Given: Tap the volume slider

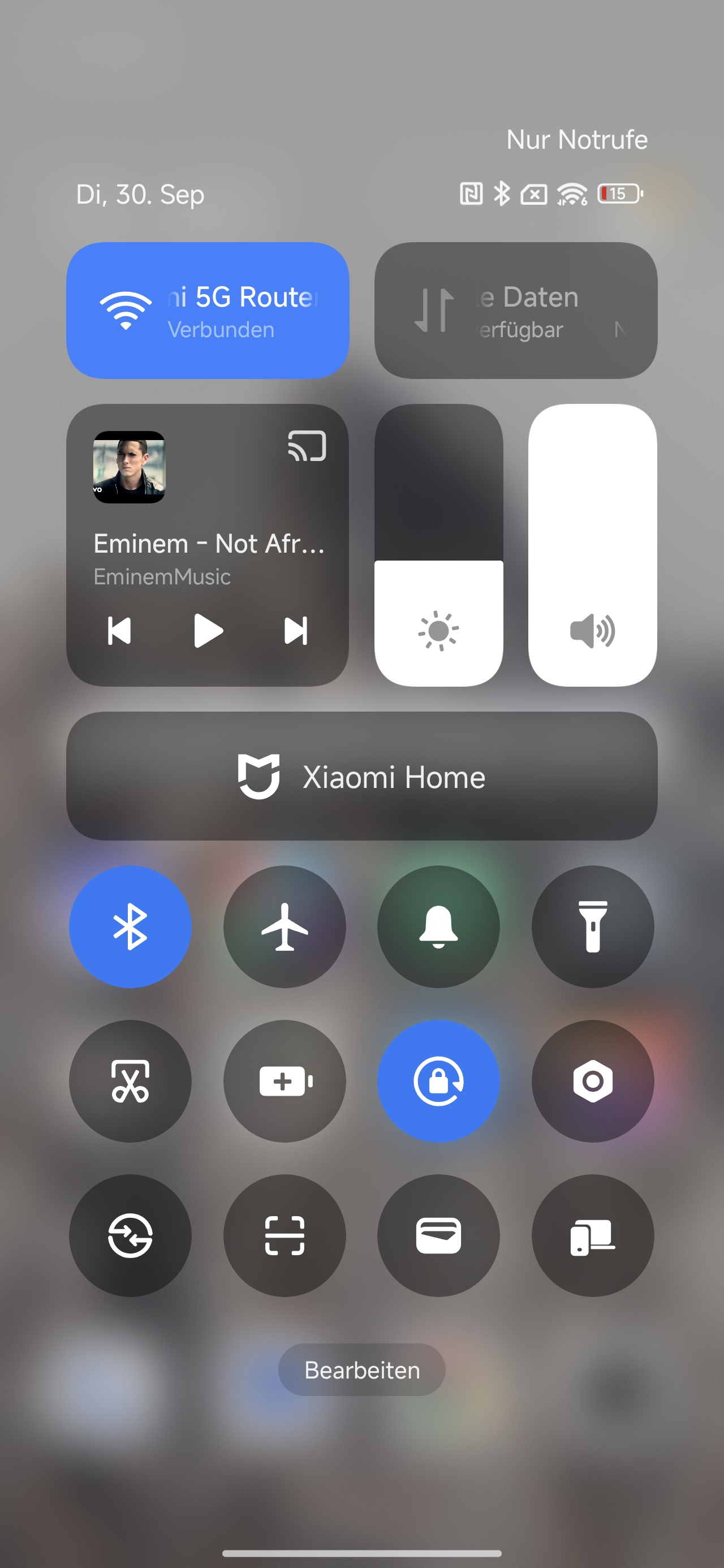Looking at the screenshot, I should (592, 545).
